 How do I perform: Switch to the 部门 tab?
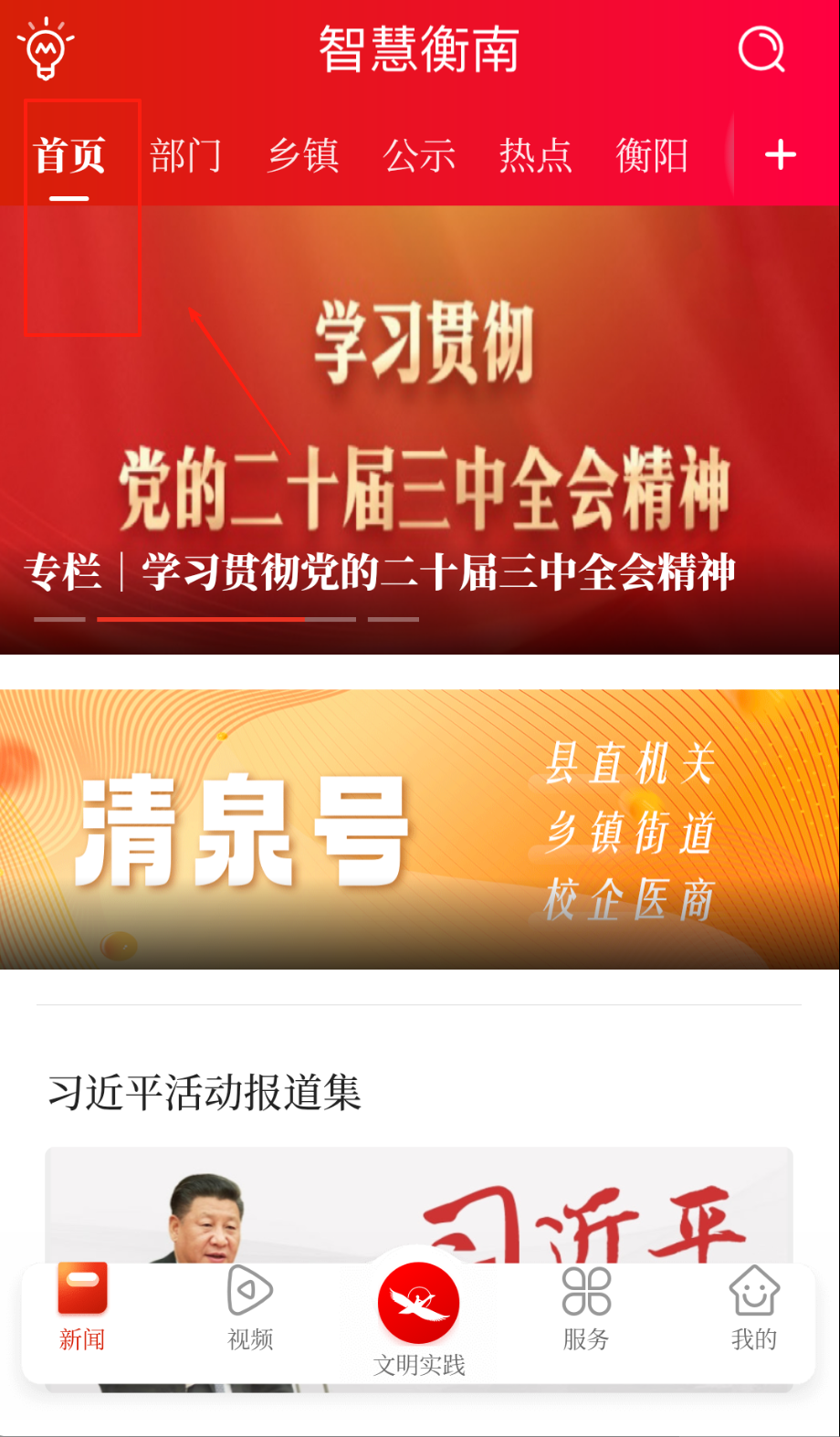[x=185, y=156]
